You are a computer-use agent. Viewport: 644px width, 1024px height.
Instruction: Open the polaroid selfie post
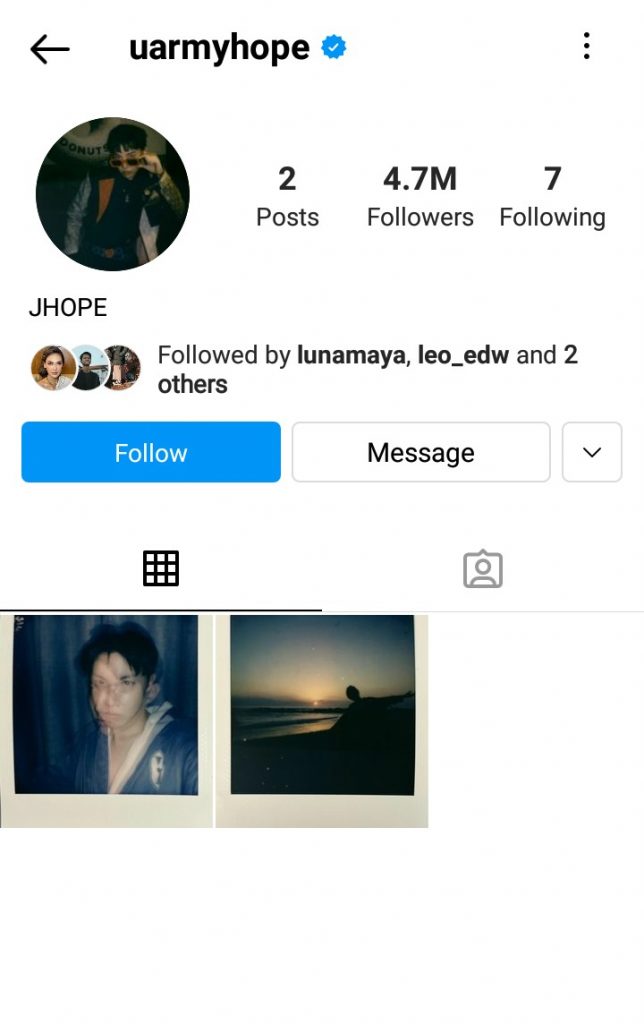pyautogui.click(x=106, y=721)
